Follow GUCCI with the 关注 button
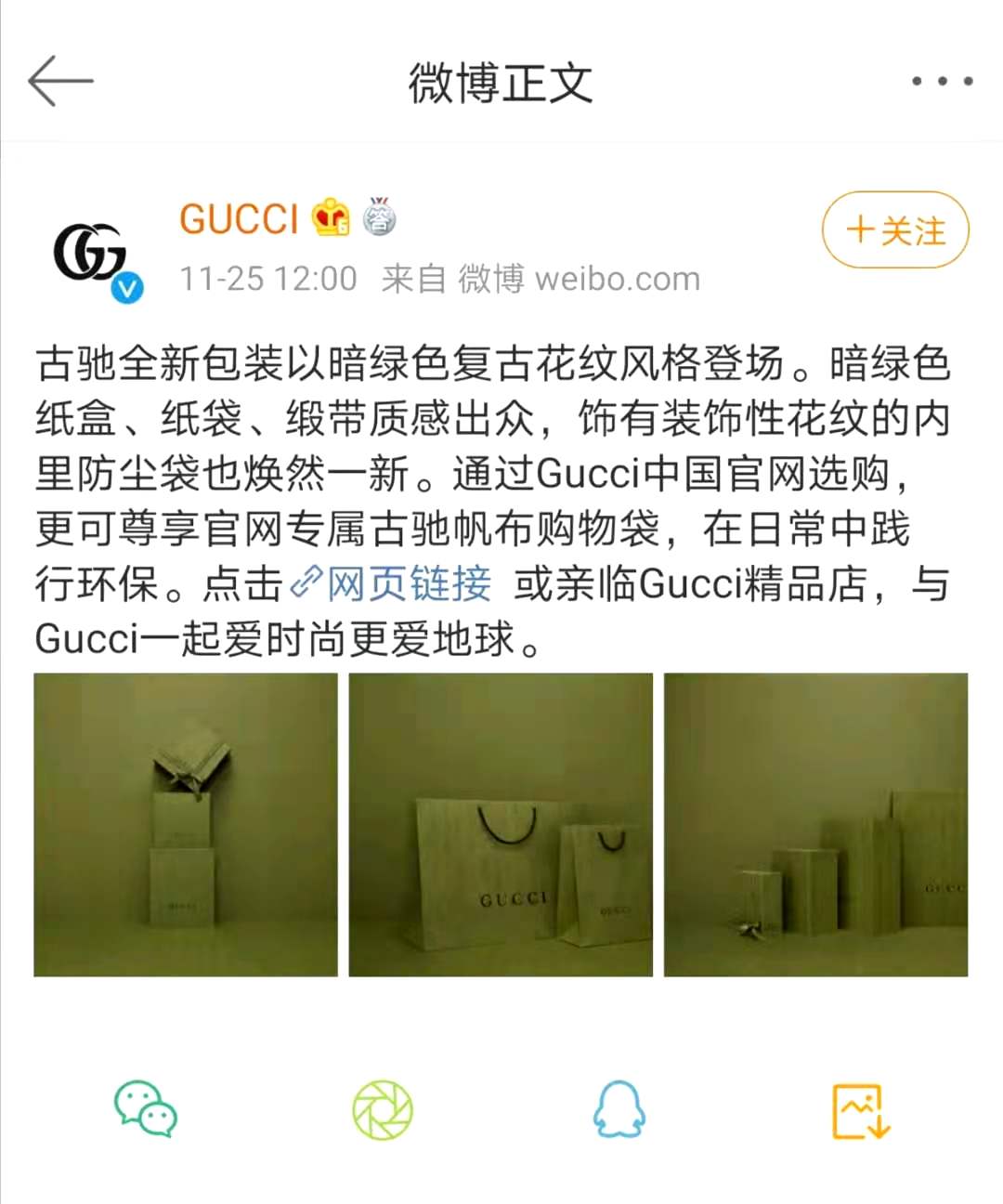This screenshot has width=1003, height=1204. (895, 230)
